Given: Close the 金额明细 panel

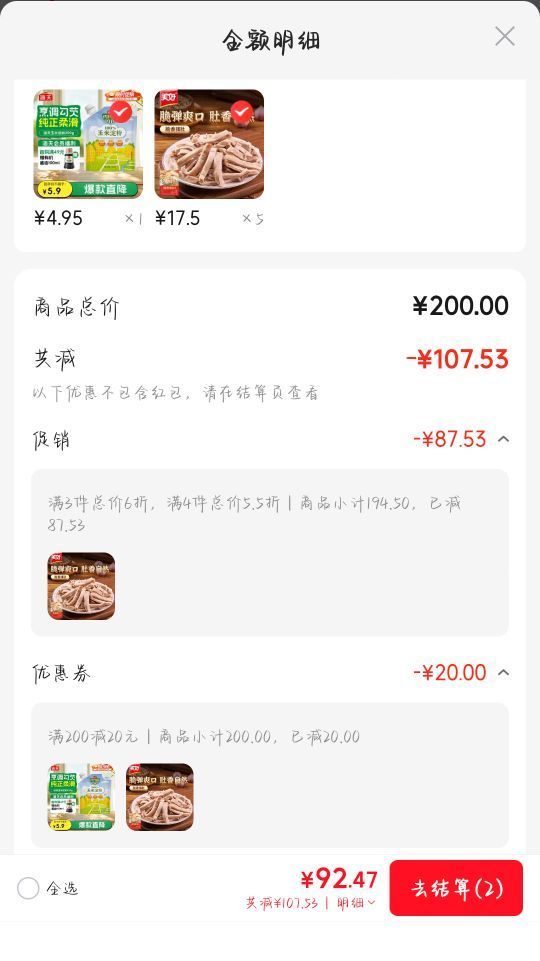Looking at the screenshot, I should [x=504, y=37].
